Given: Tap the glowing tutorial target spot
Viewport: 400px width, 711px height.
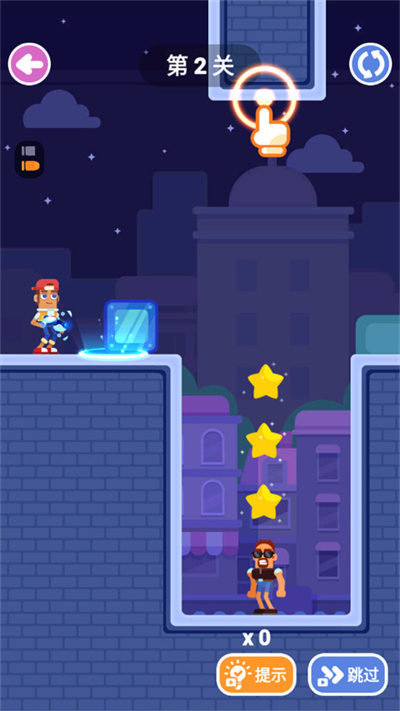Looking at the screenshot, I should tap(265, 98).
